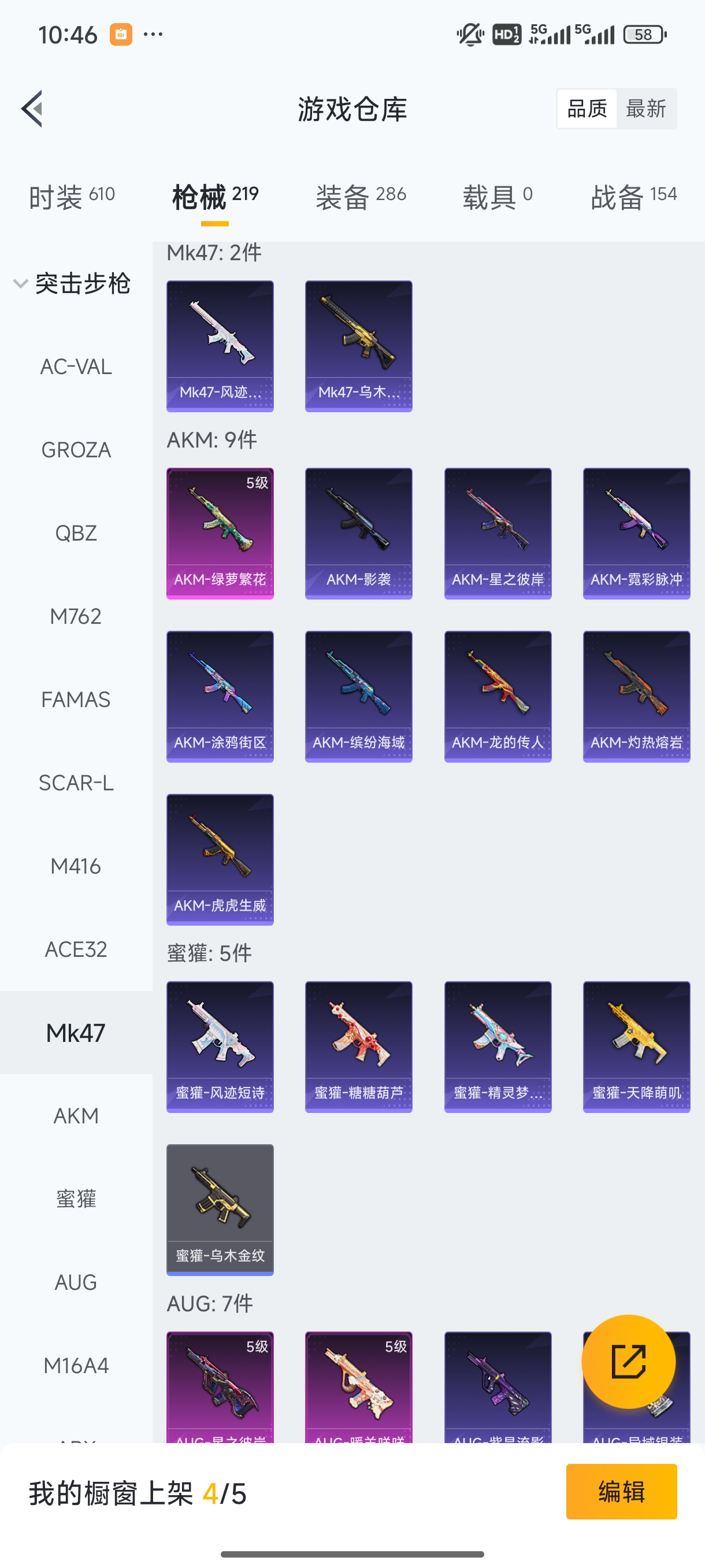Go back using the top-left arrow

click(x=32, y=109)
